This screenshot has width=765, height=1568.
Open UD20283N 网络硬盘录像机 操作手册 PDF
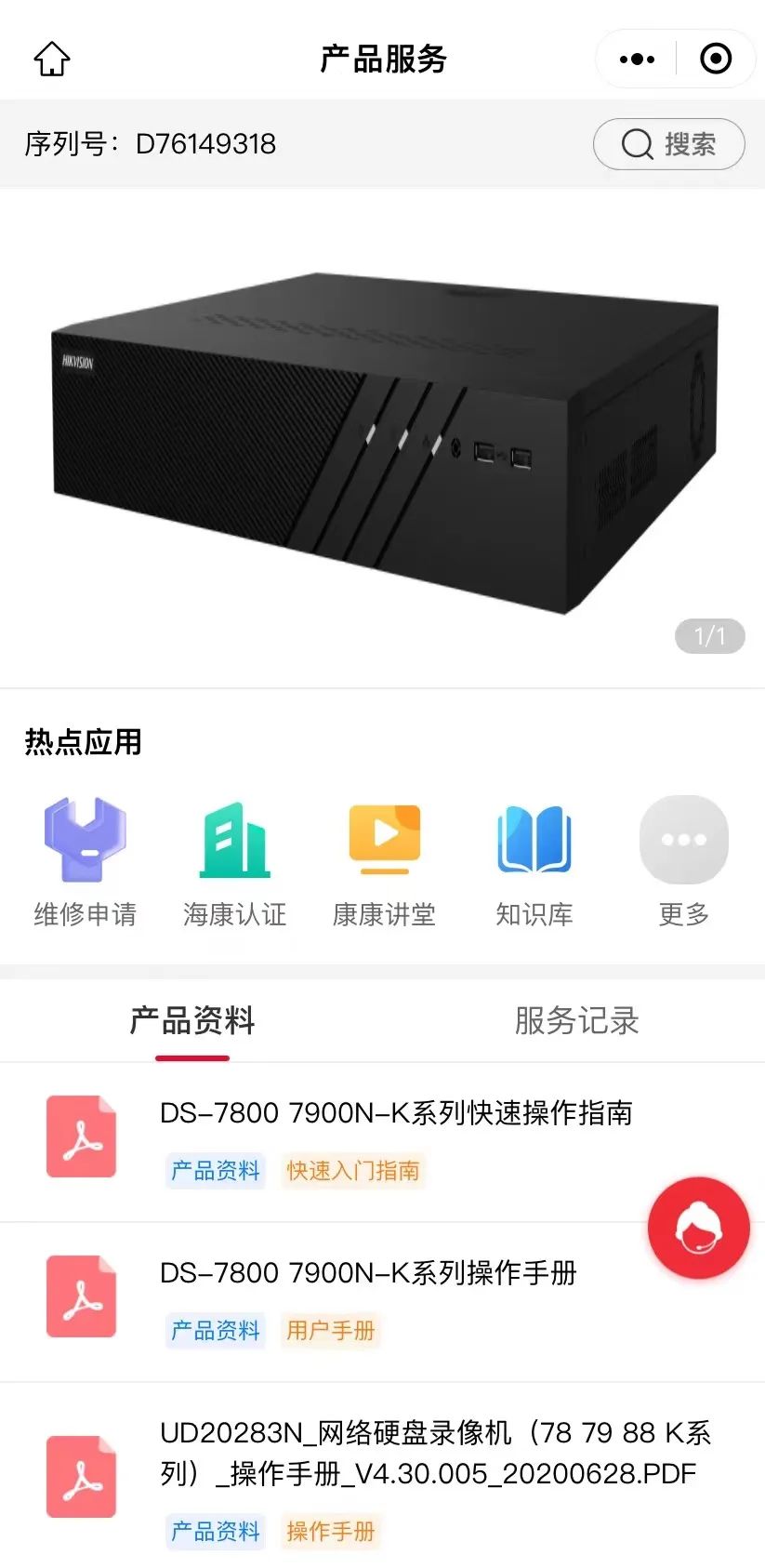point(435,1453)
